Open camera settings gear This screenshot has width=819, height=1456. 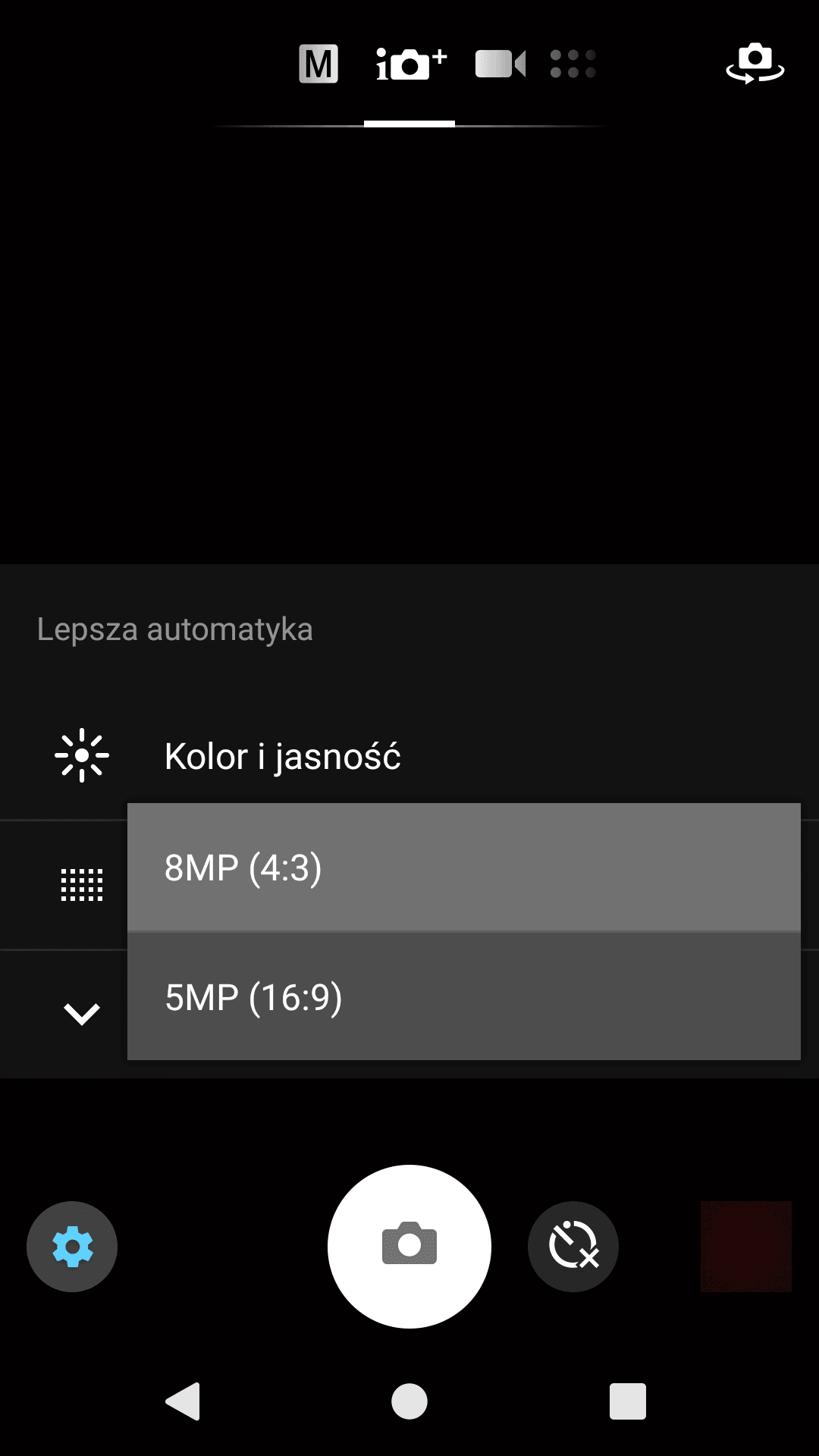tap(72, 1247)
